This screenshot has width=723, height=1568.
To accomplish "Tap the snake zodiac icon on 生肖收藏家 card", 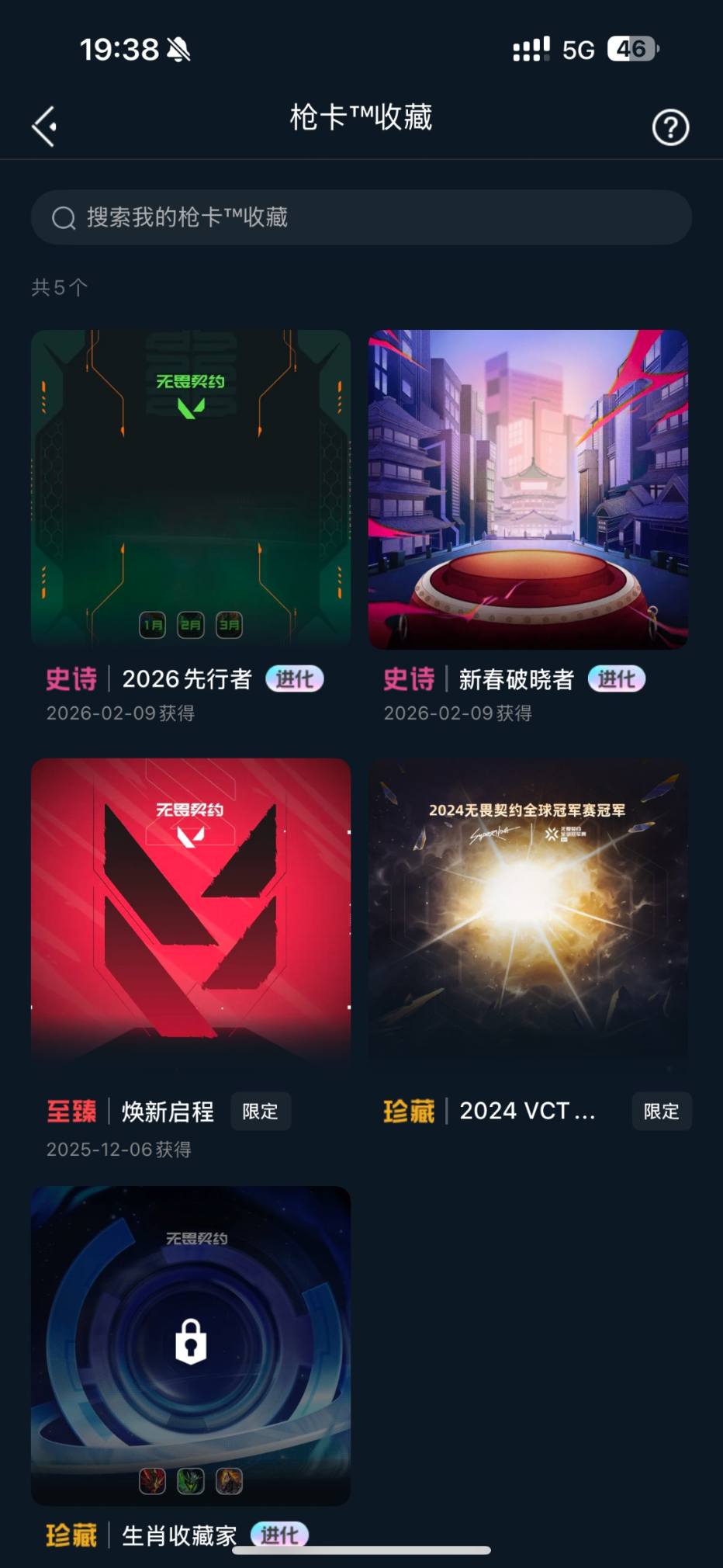I will tap(192, 1481).
